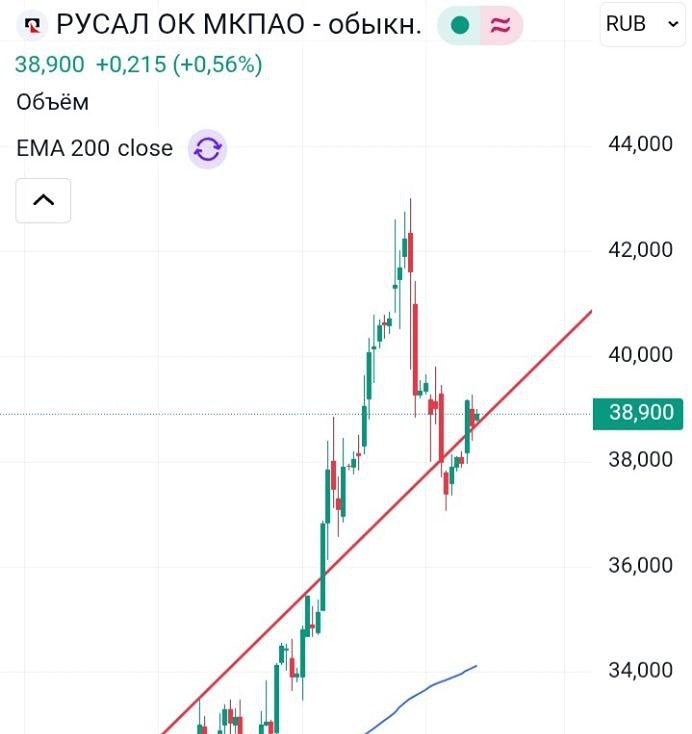Open the RUB currency dropdown
This screenshot has width=692, height=734.
(643, 24)
